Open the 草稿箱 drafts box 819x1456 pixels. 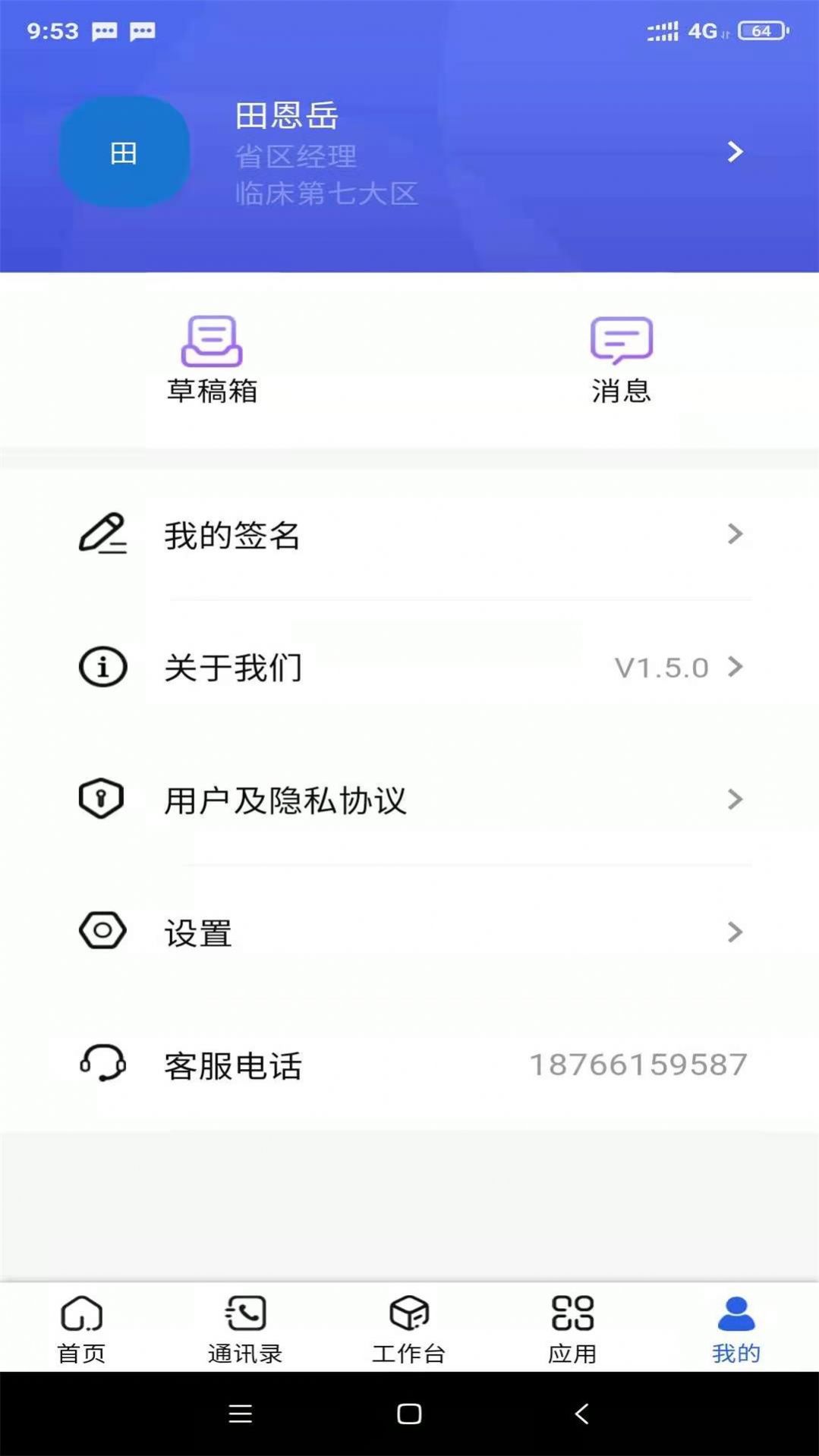coord(212,360)
